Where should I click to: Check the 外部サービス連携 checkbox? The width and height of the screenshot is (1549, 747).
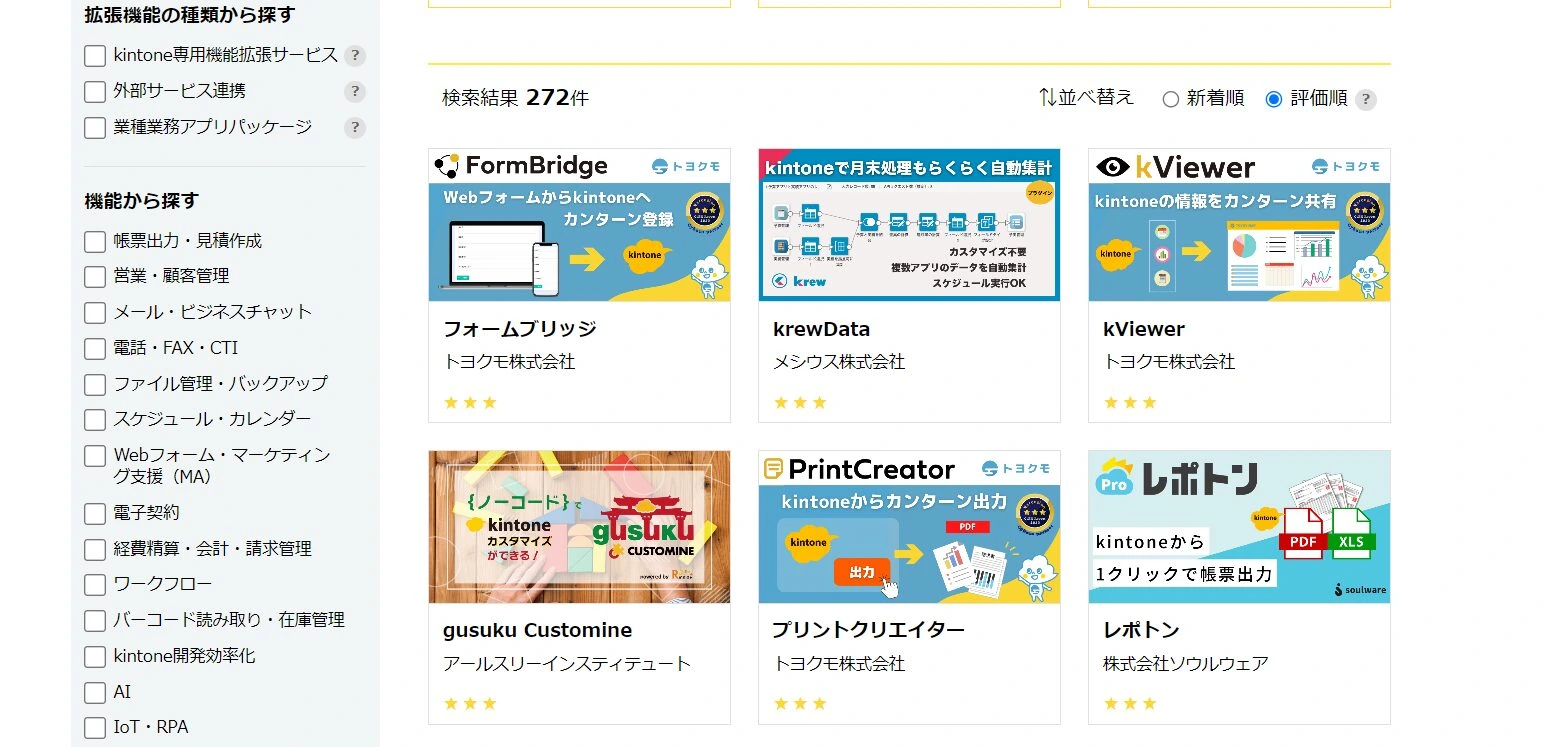95,92
